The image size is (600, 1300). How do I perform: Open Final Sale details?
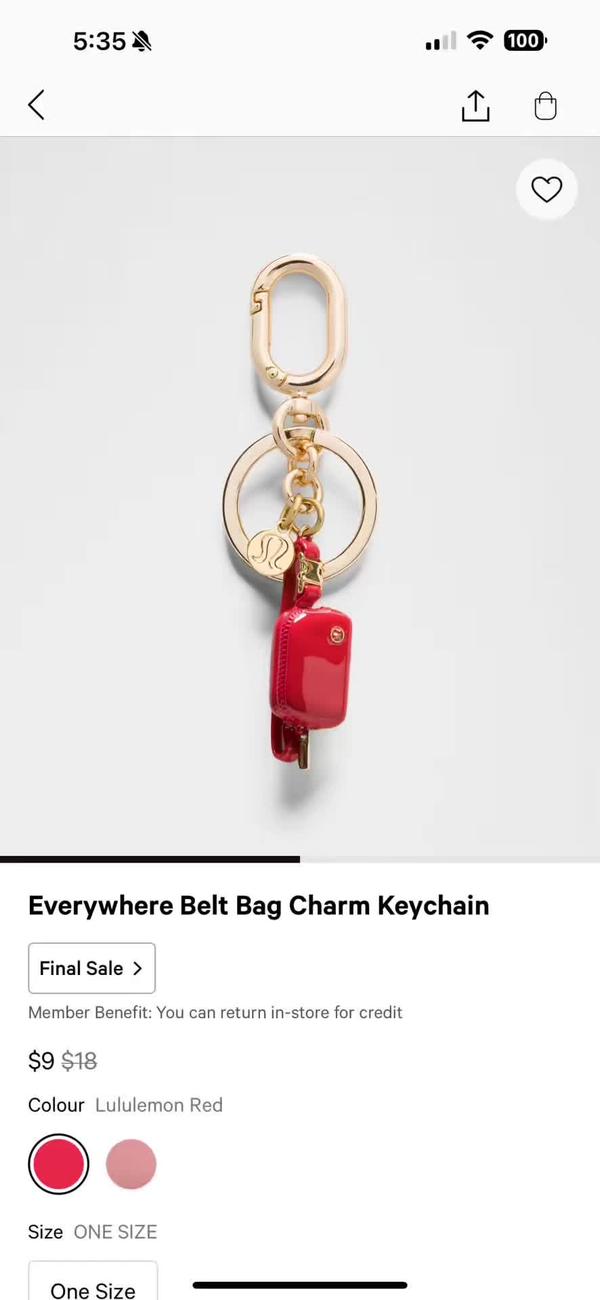coord(92,968)
